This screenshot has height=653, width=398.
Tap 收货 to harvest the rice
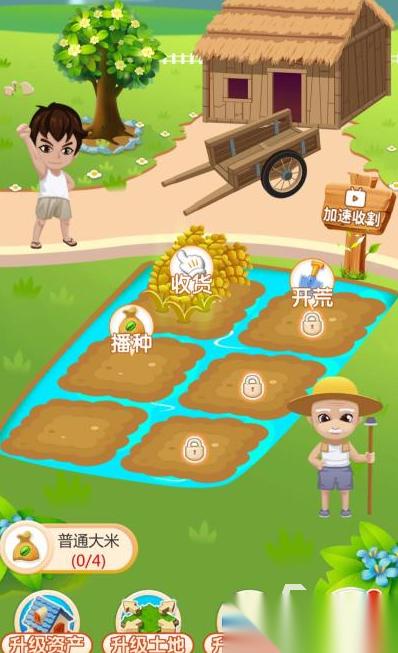(192, 272)
